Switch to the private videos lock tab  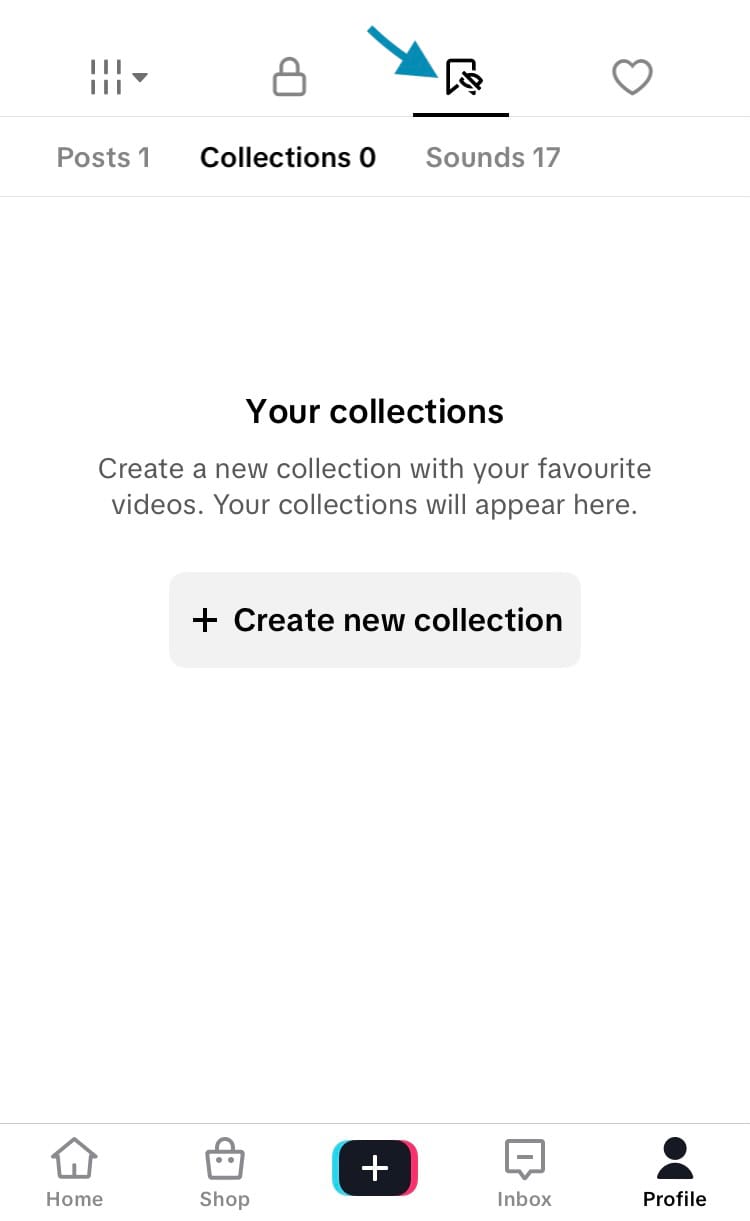click(289, 77)
